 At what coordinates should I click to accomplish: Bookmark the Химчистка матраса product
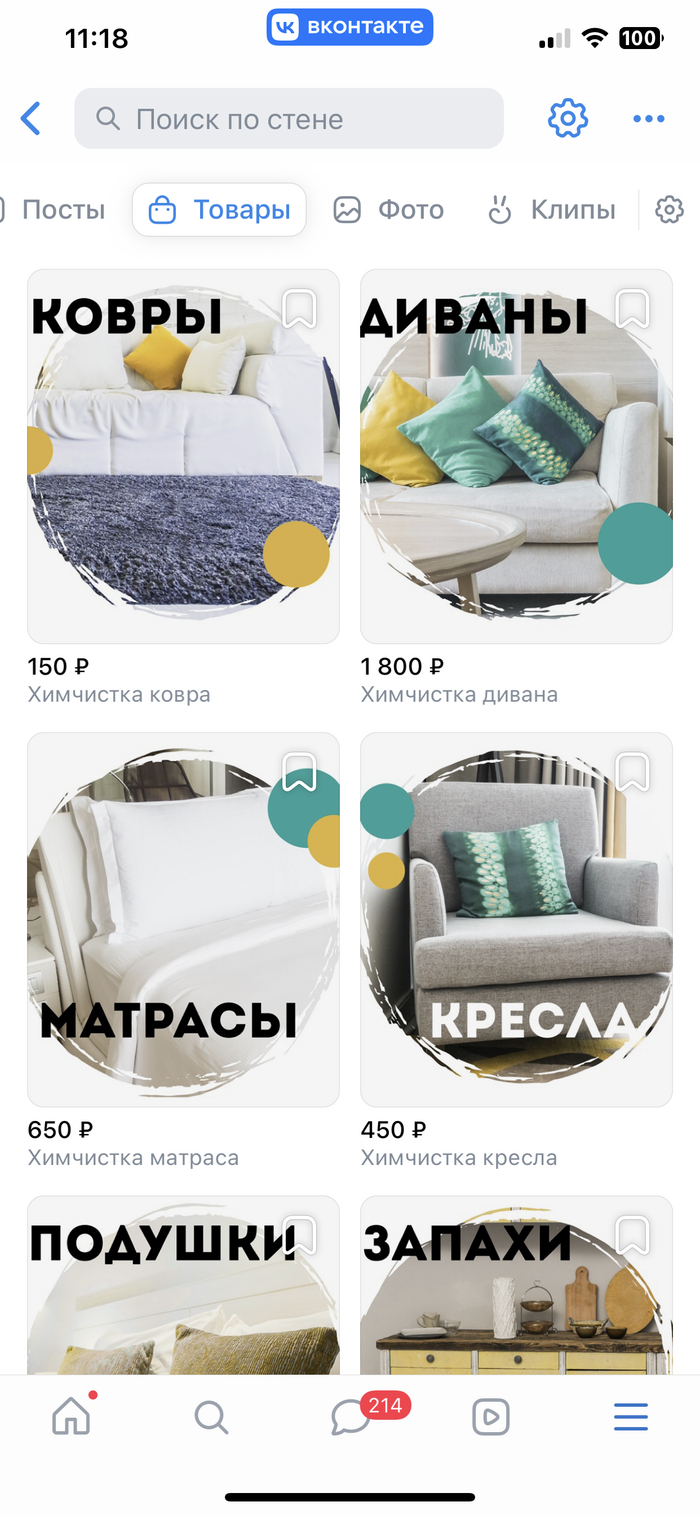(x=299, y=772)
